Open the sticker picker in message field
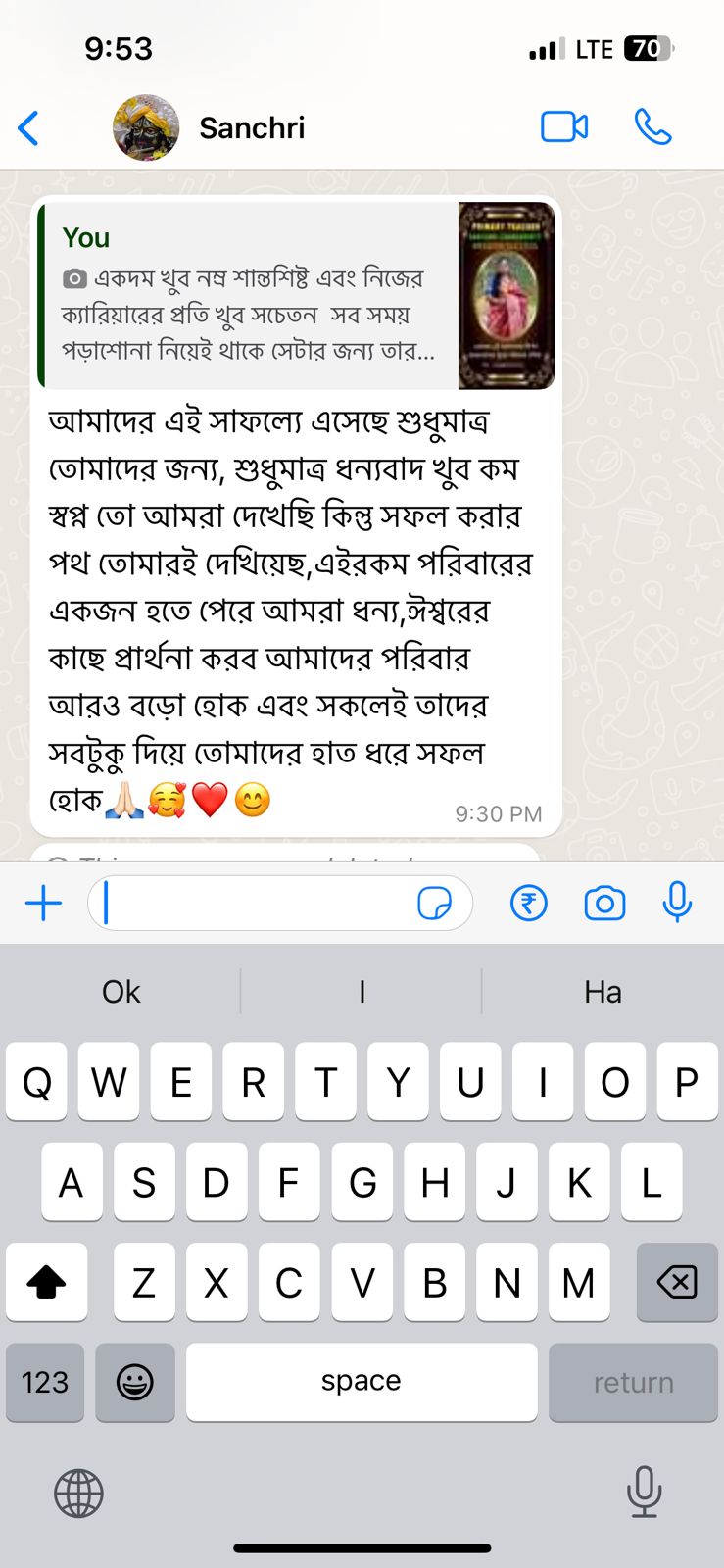Screen dimensions: 724x1568 coord(434,903)
